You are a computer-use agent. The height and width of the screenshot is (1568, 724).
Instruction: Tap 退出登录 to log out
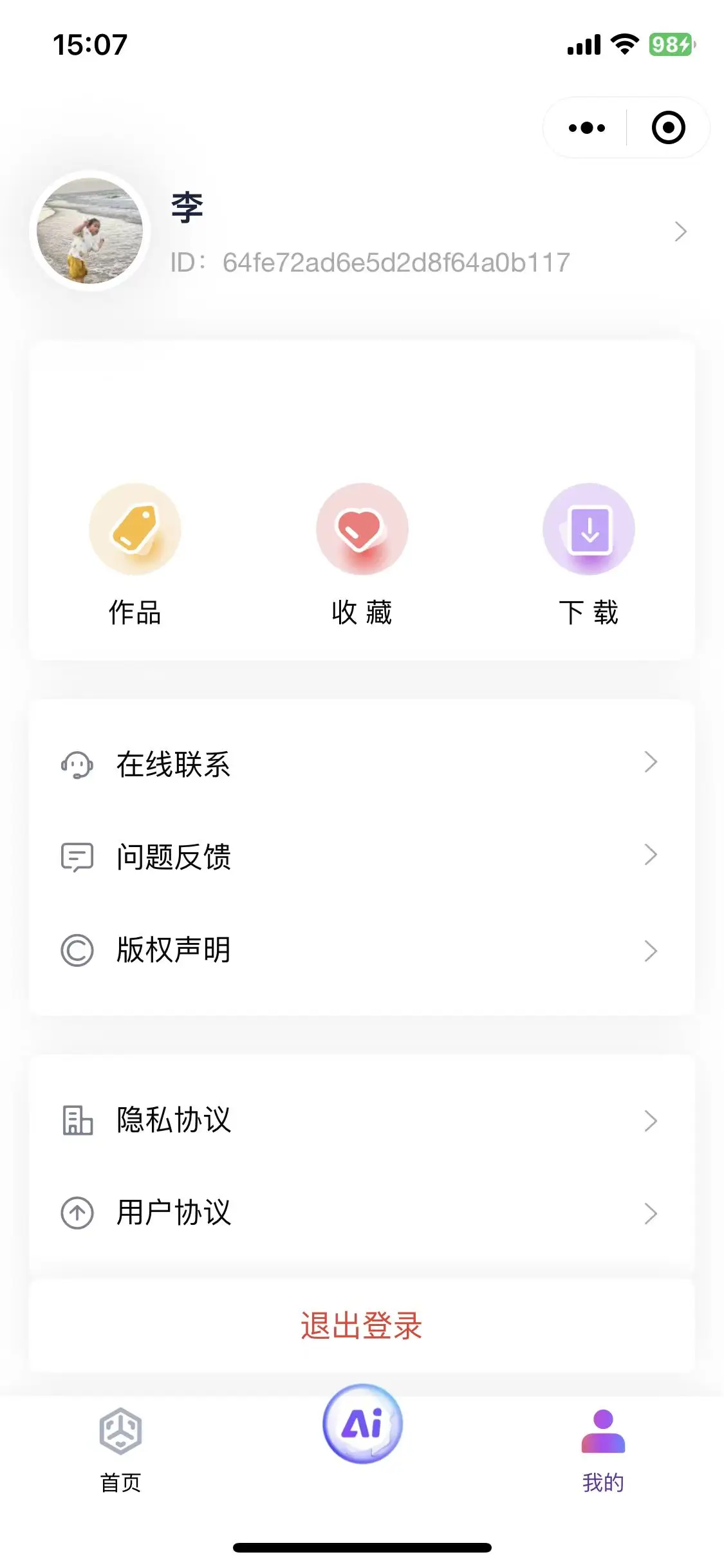coord(361,1326)
